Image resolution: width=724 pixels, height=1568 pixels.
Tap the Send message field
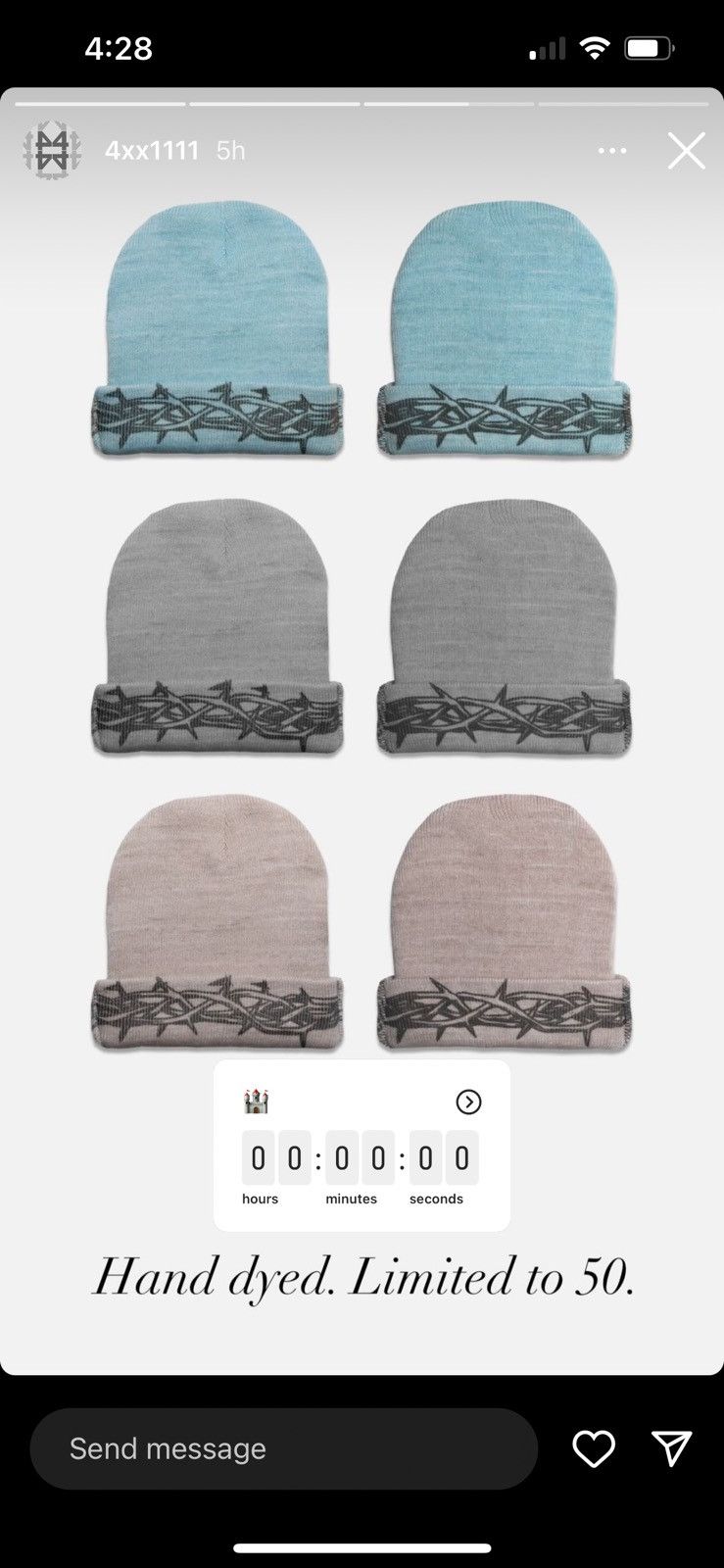pos(284,1449)
